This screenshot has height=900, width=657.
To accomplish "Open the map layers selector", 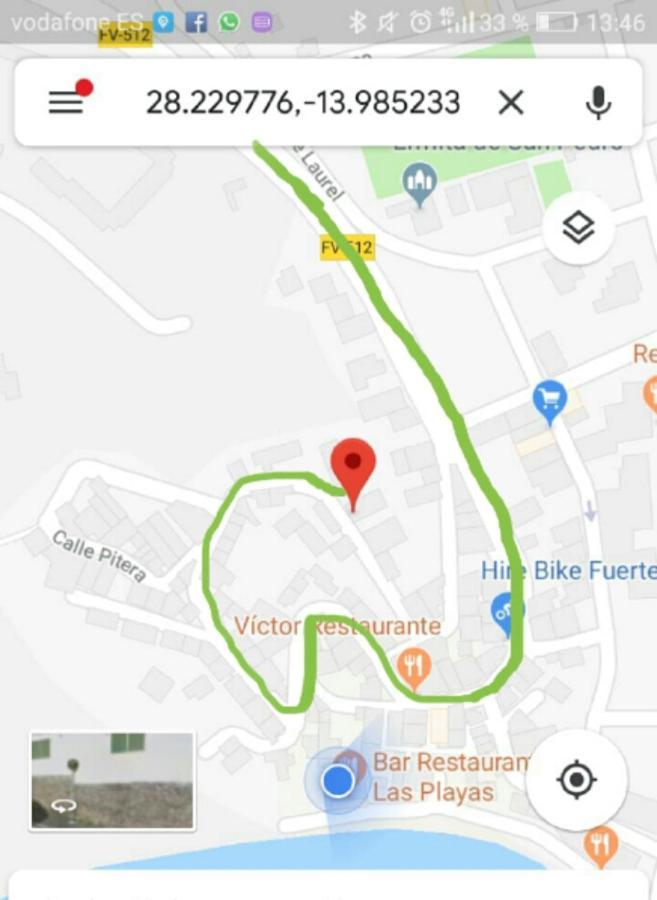I will point(578,229).
